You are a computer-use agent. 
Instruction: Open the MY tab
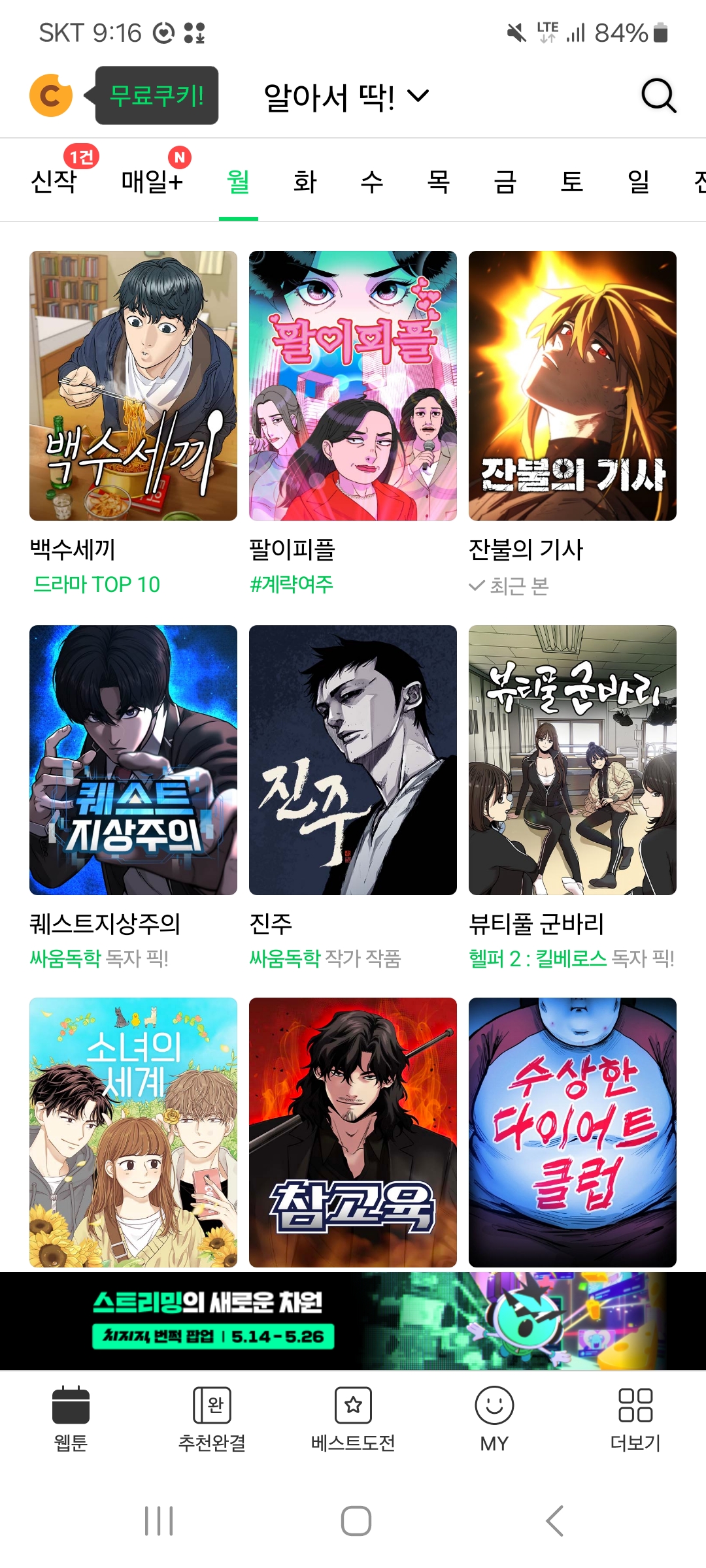[494, 1419]
